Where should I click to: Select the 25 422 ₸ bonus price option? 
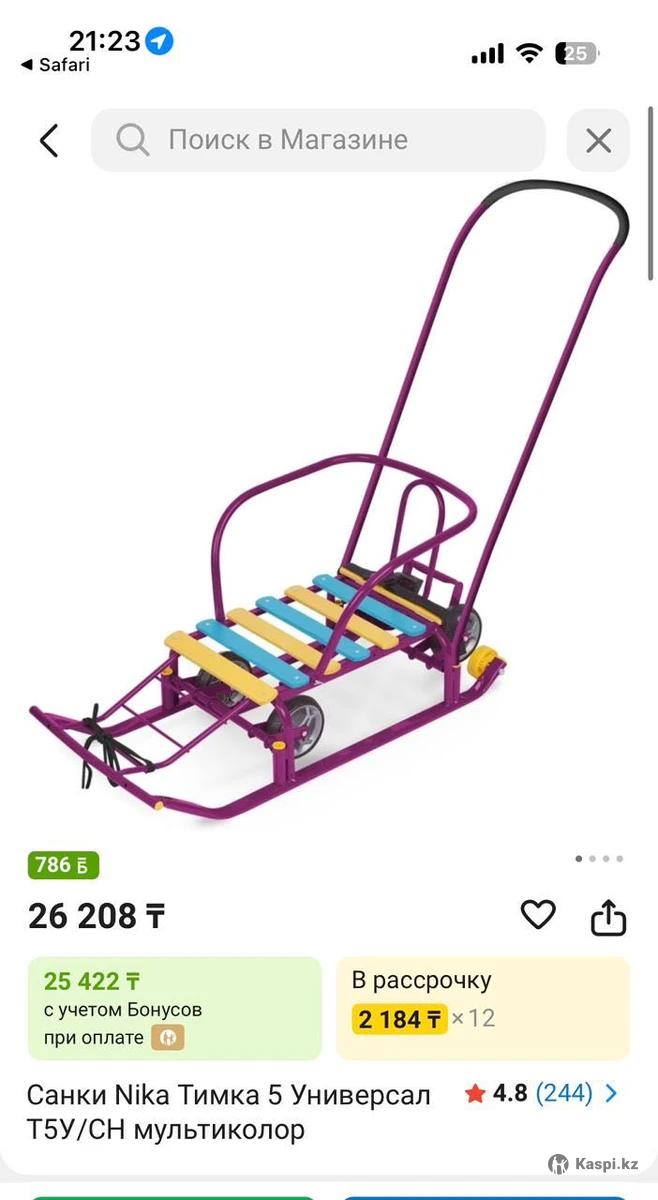[174, 1008]
